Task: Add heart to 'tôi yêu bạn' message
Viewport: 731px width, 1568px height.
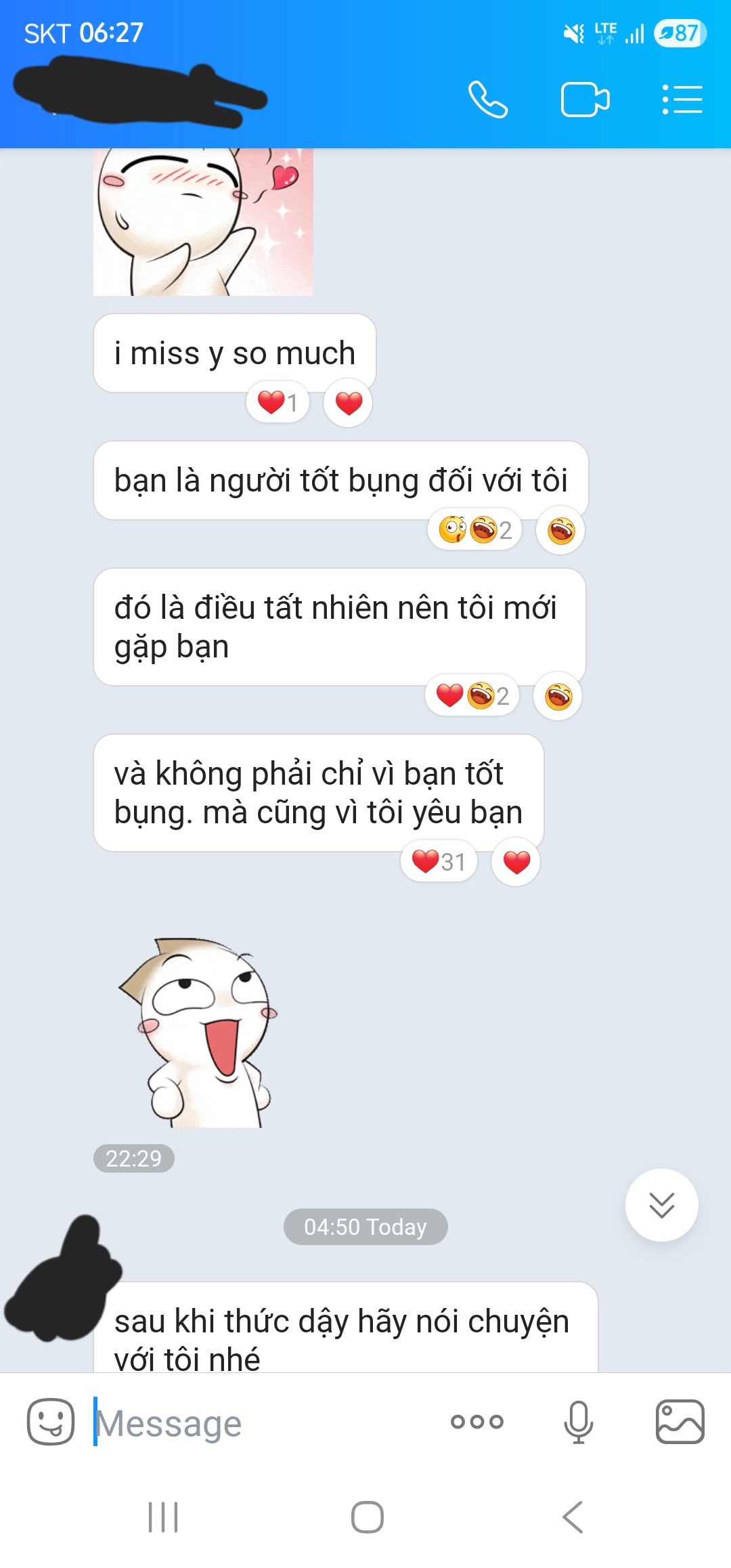Action: coord(516,862)
